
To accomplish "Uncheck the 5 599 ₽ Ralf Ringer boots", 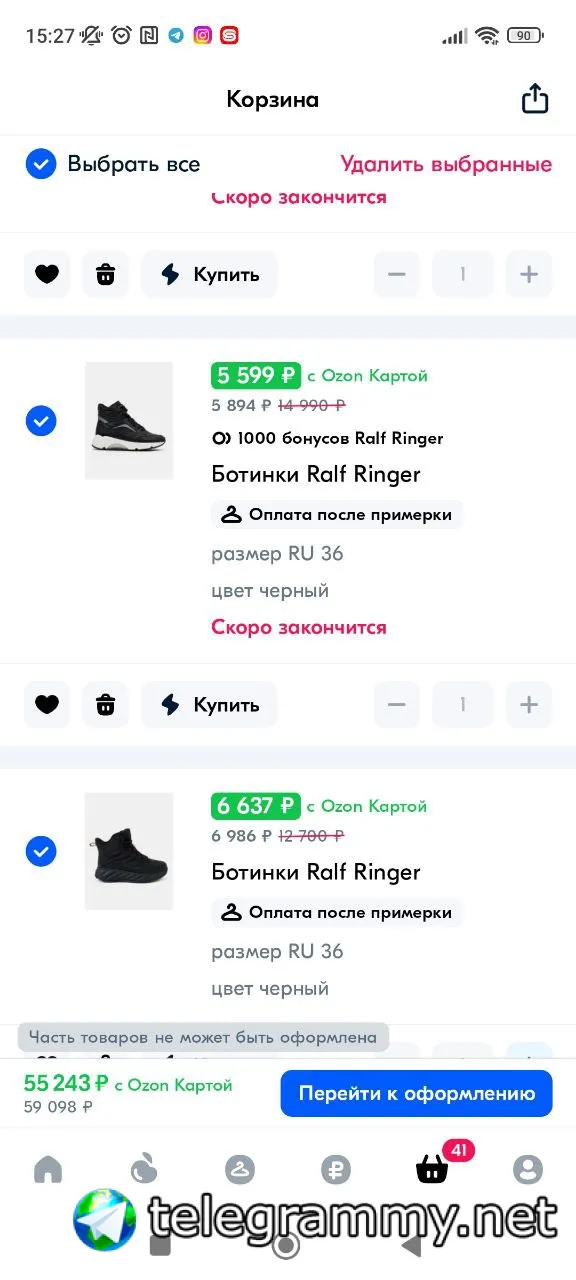I will click(x=41, y=421).
